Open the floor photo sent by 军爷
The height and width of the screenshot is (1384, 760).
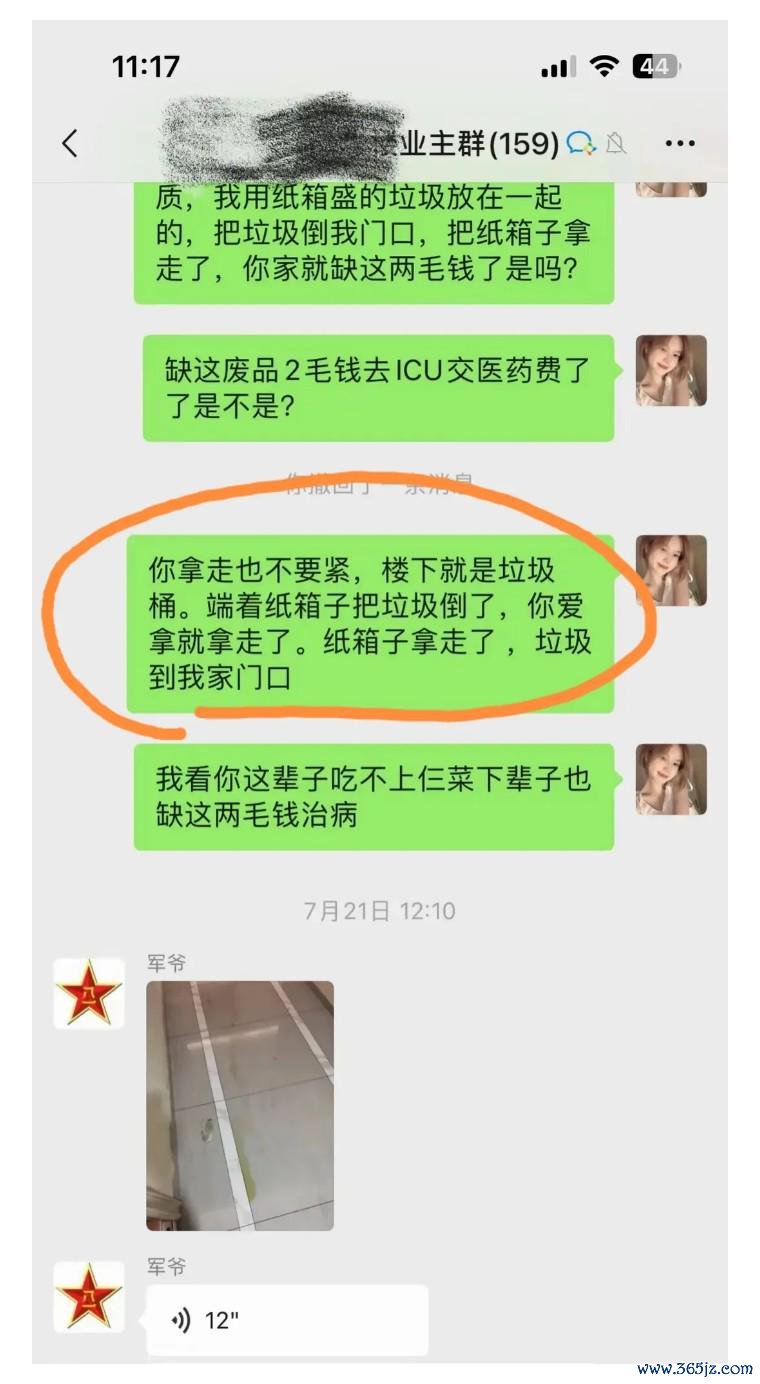click(240, 1105)
